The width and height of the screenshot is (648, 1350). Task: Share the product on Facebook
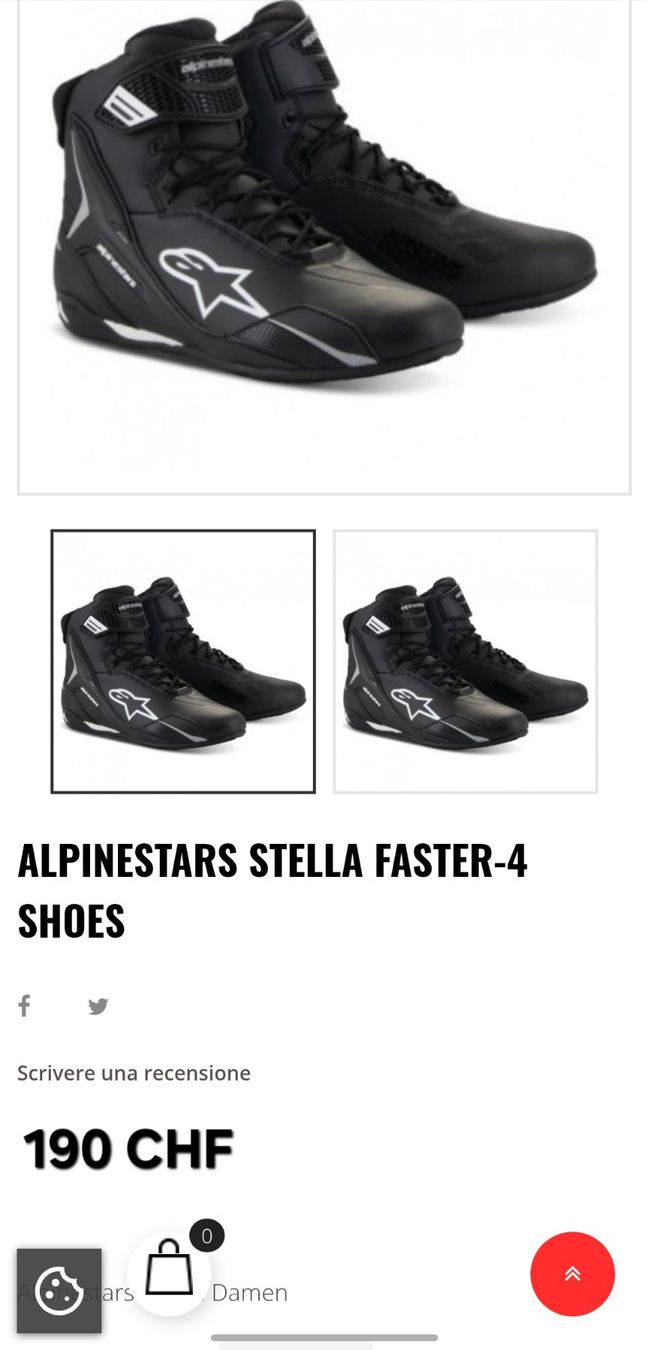click(25, 1006)
